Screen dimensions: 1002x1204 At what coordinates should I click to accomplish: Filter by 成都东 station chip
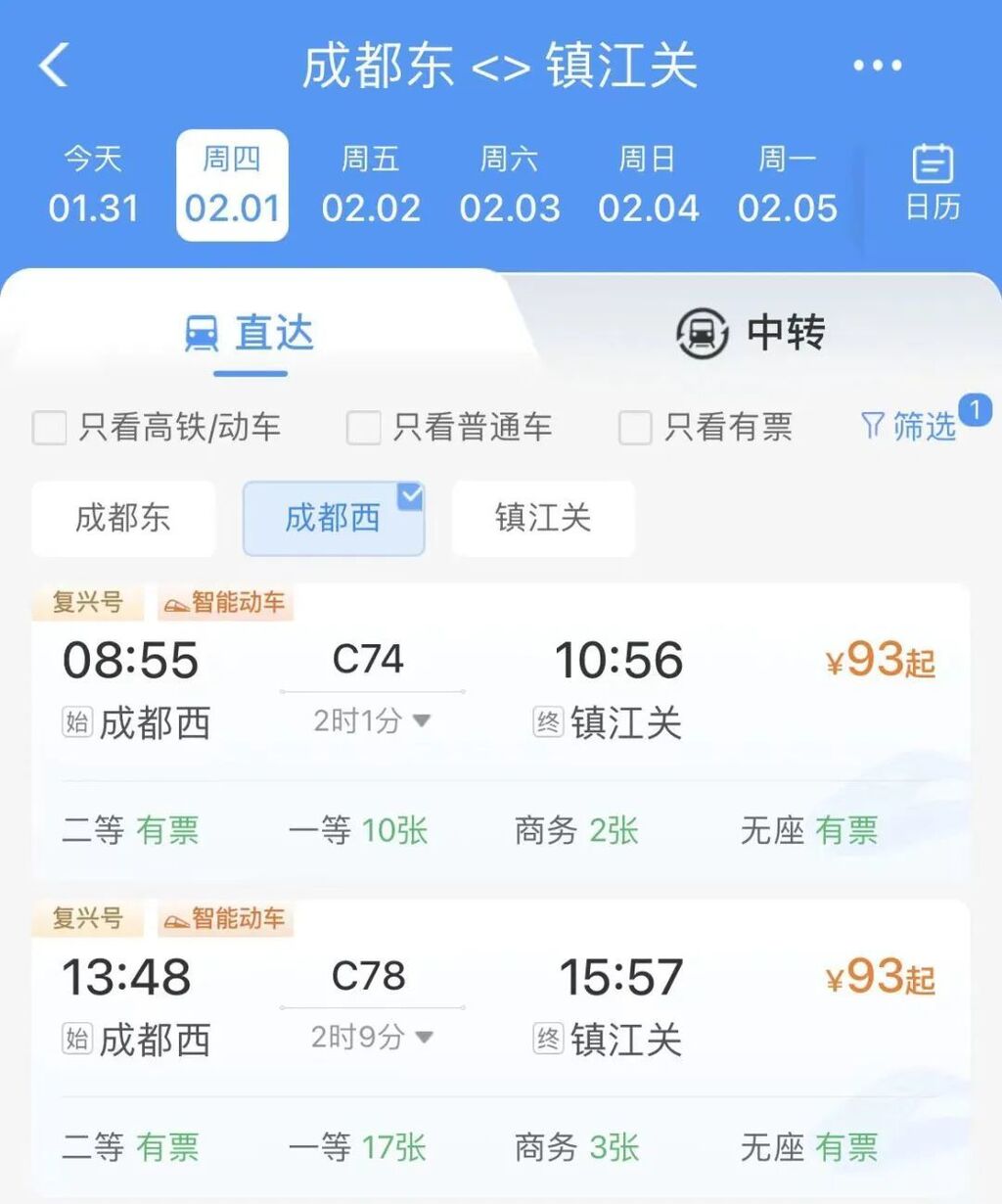point(123,518)
